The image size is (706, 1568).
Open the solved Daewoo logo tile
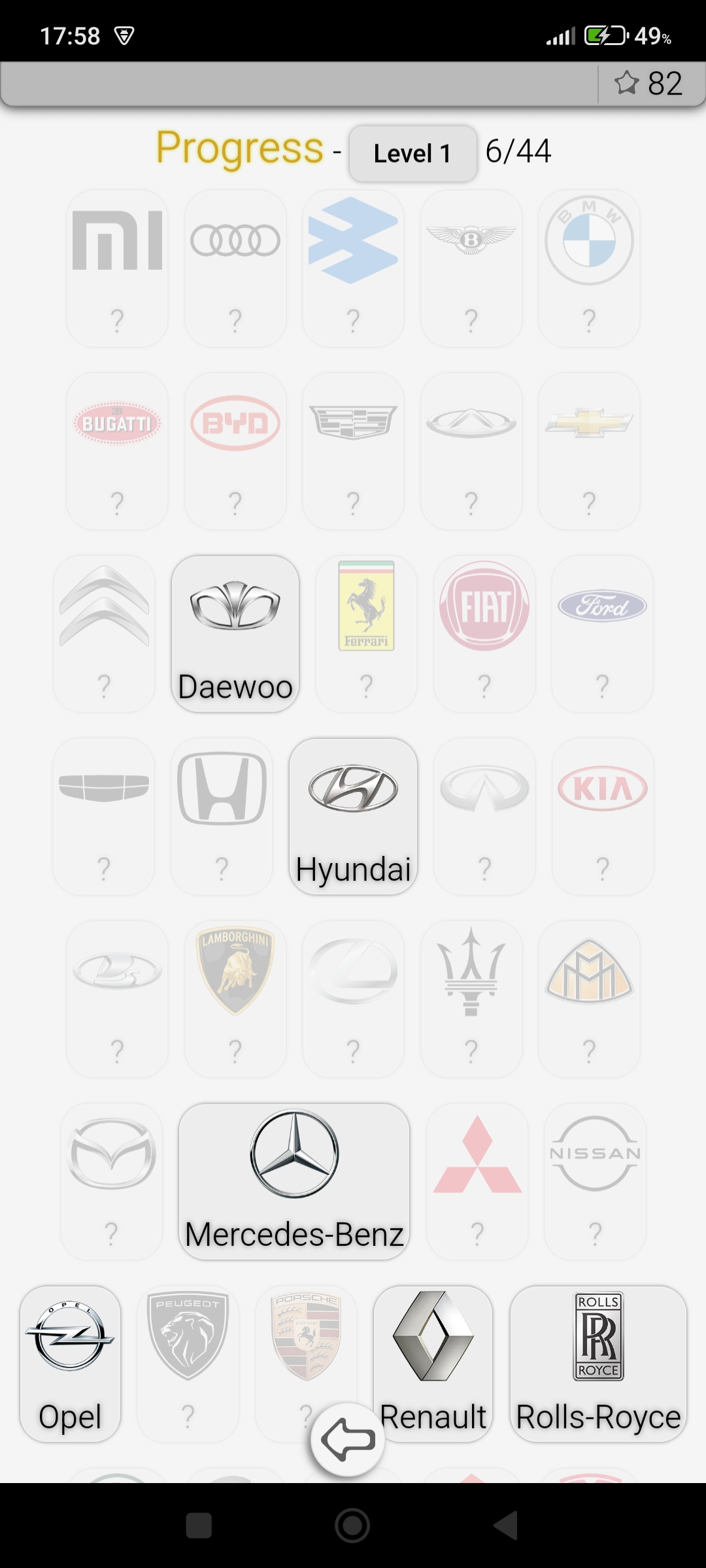point(235,634)
